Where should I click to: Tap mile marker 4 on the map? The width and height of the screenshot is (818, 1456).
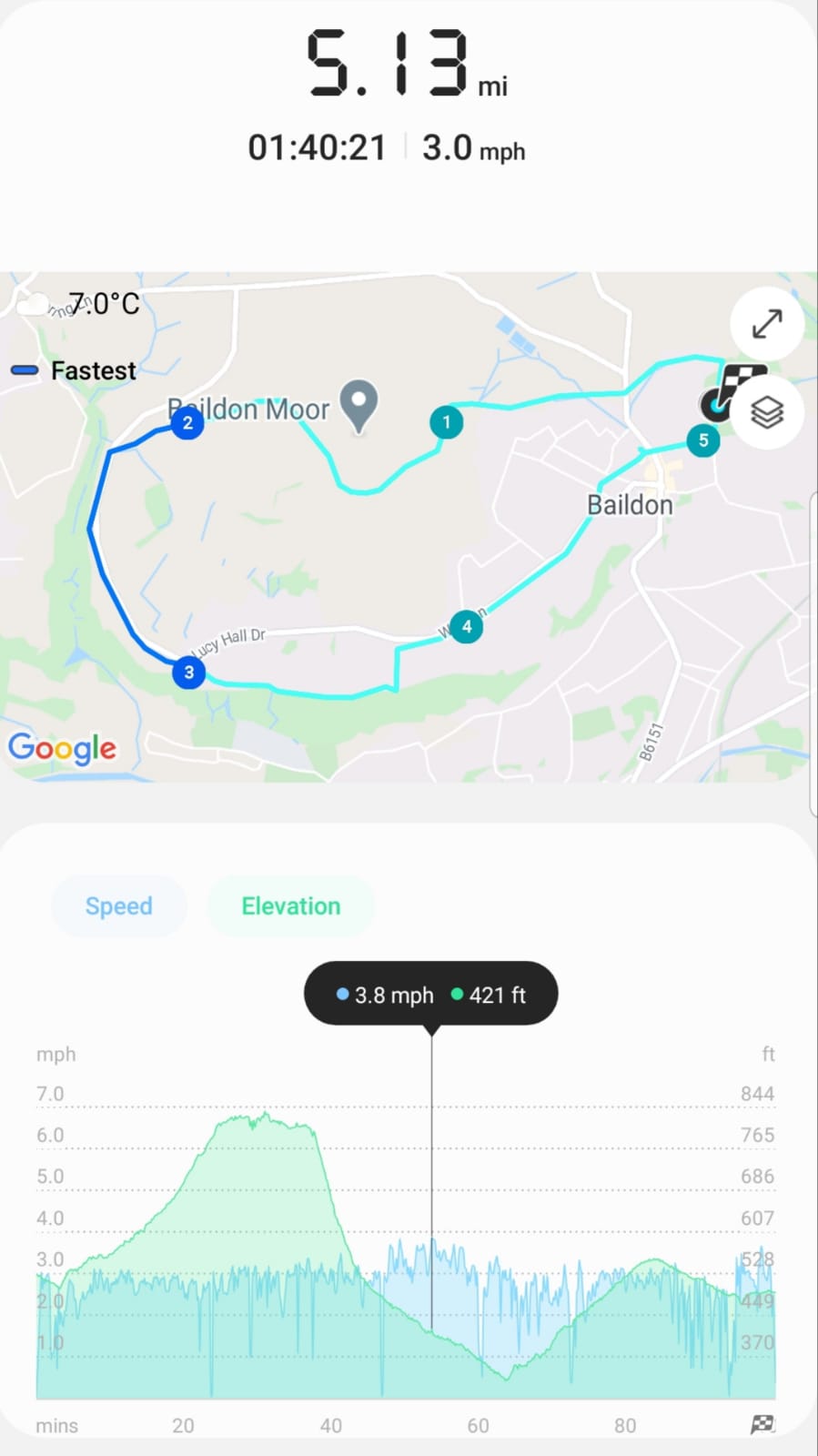coord(467,626)
